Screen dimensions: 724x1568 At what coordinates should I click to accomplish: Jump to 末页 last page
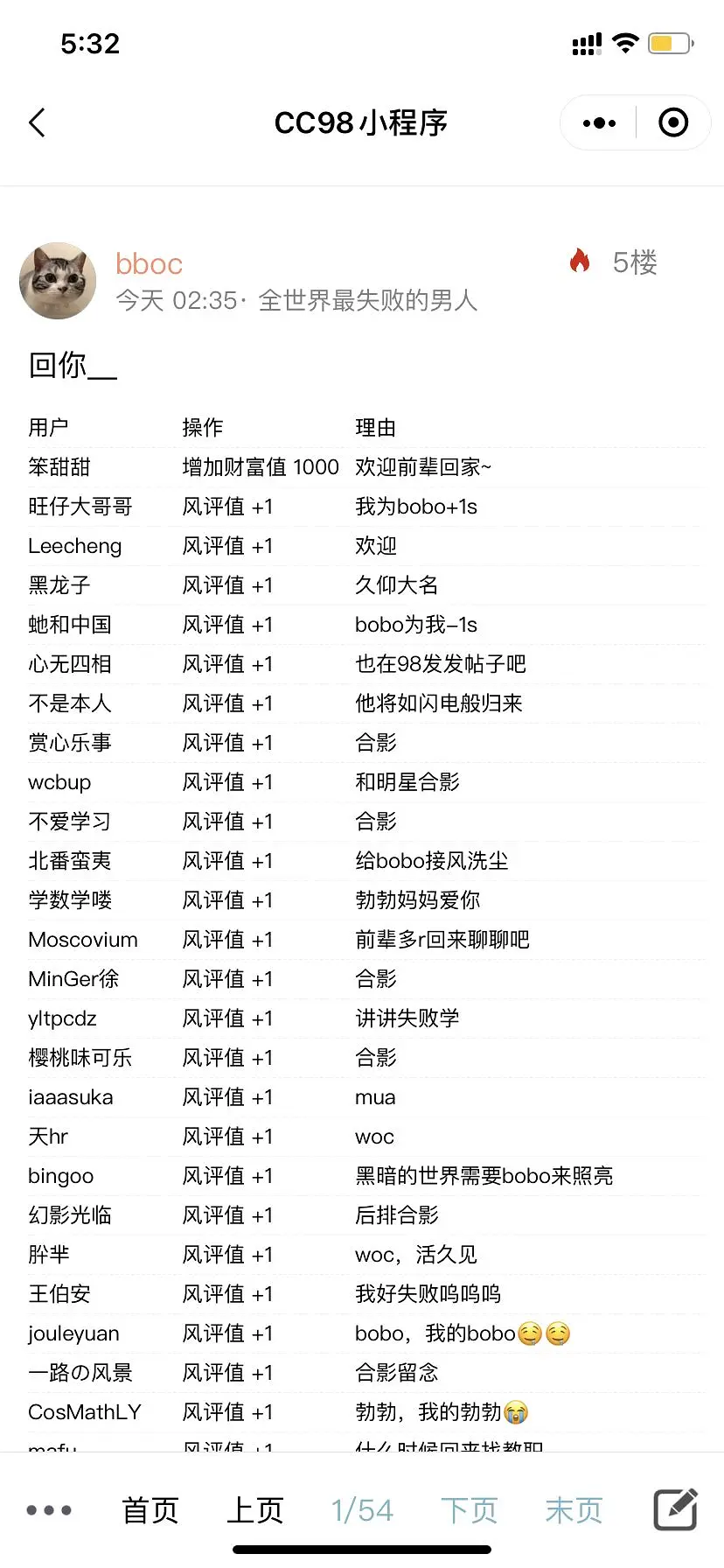[x=574, y=1509]
